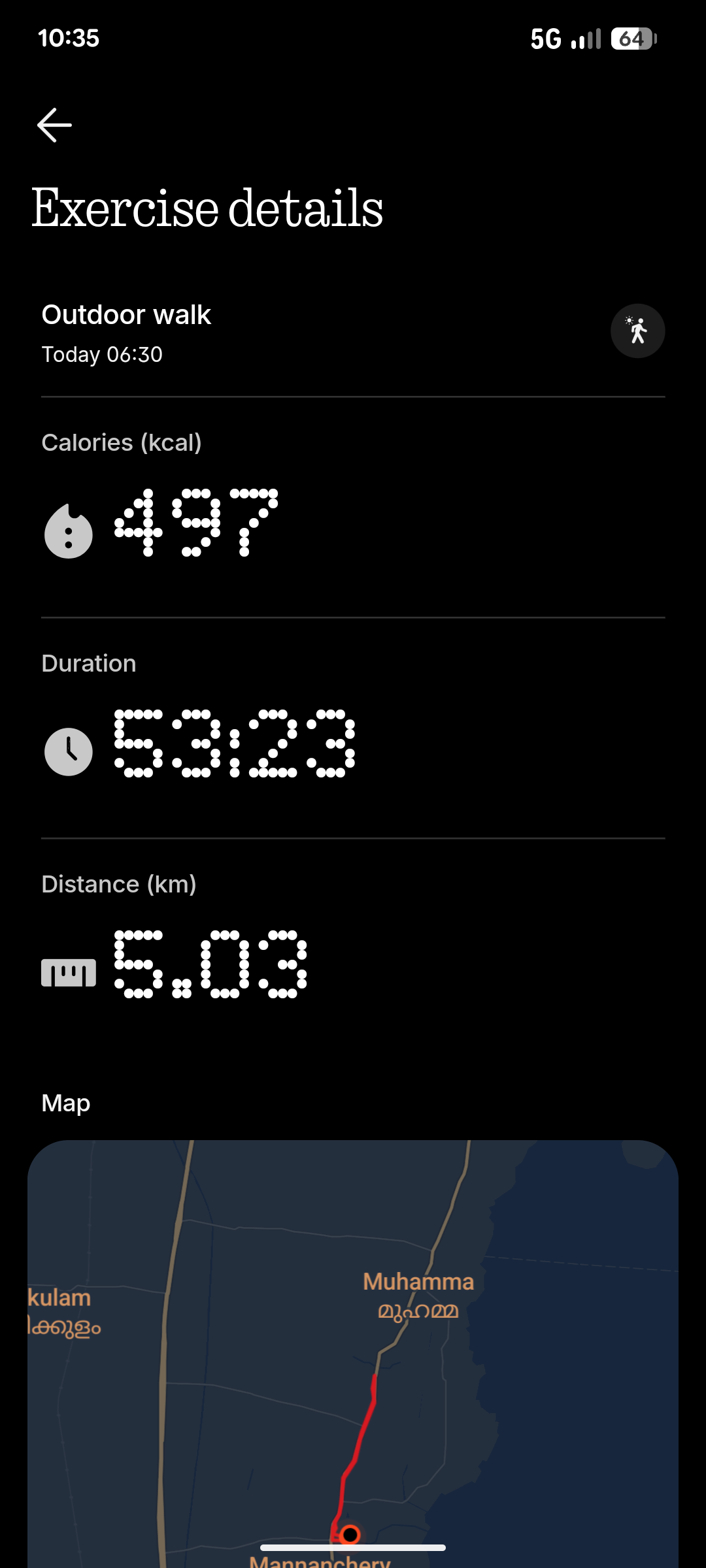Go back using the arrow
706x1568 pixels.
[x=54, y=125]
